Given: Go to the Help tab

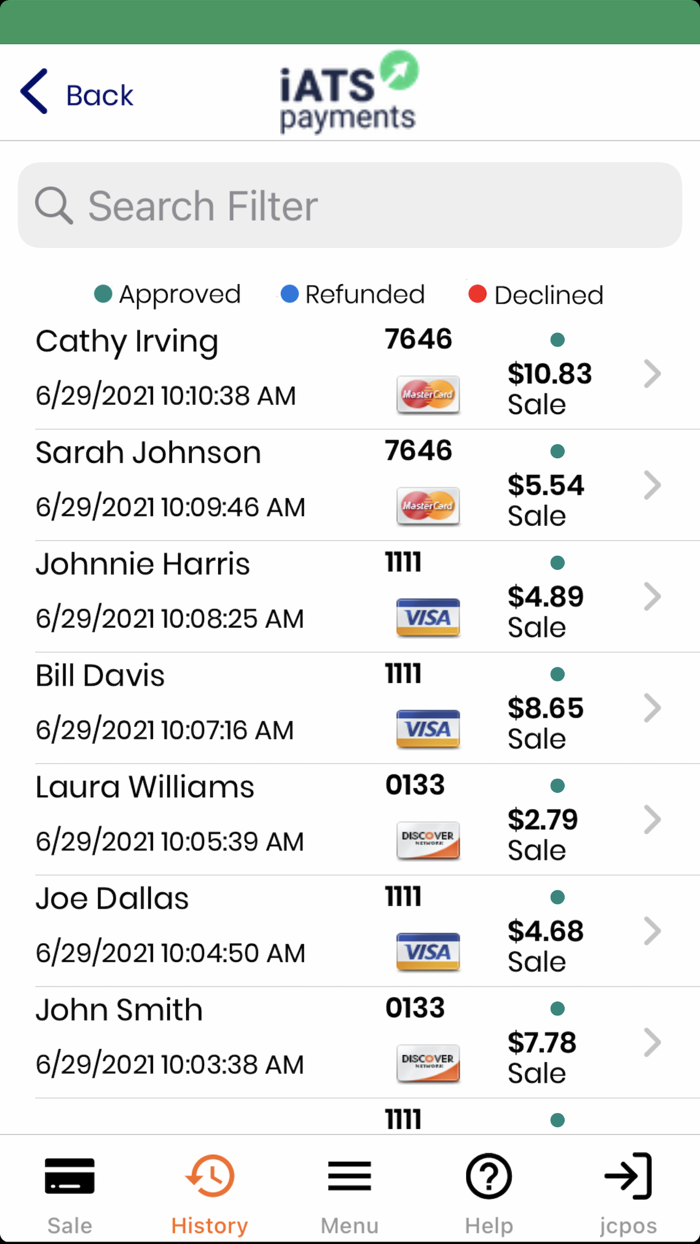Looking at the screenshot, I should pyautogui.click(x=489, y=1194).
